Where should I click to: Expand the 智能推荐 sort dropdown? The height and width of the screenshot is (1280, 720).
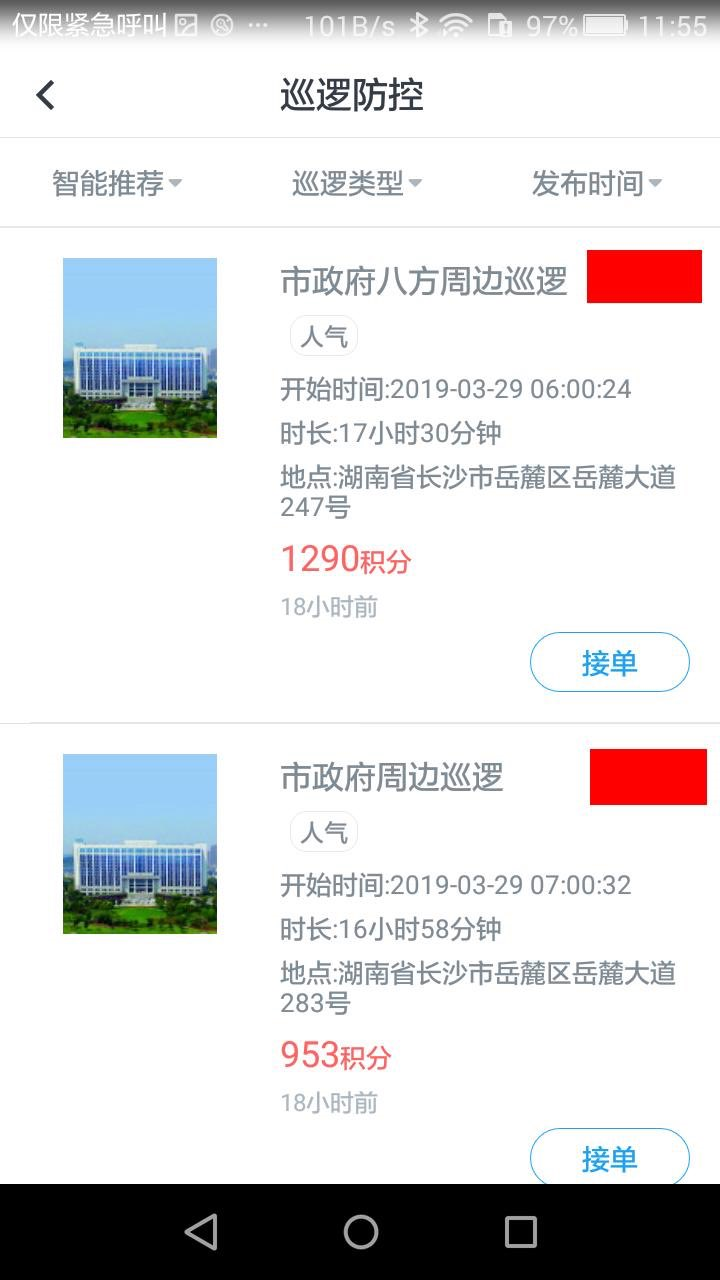pos(117,183)
